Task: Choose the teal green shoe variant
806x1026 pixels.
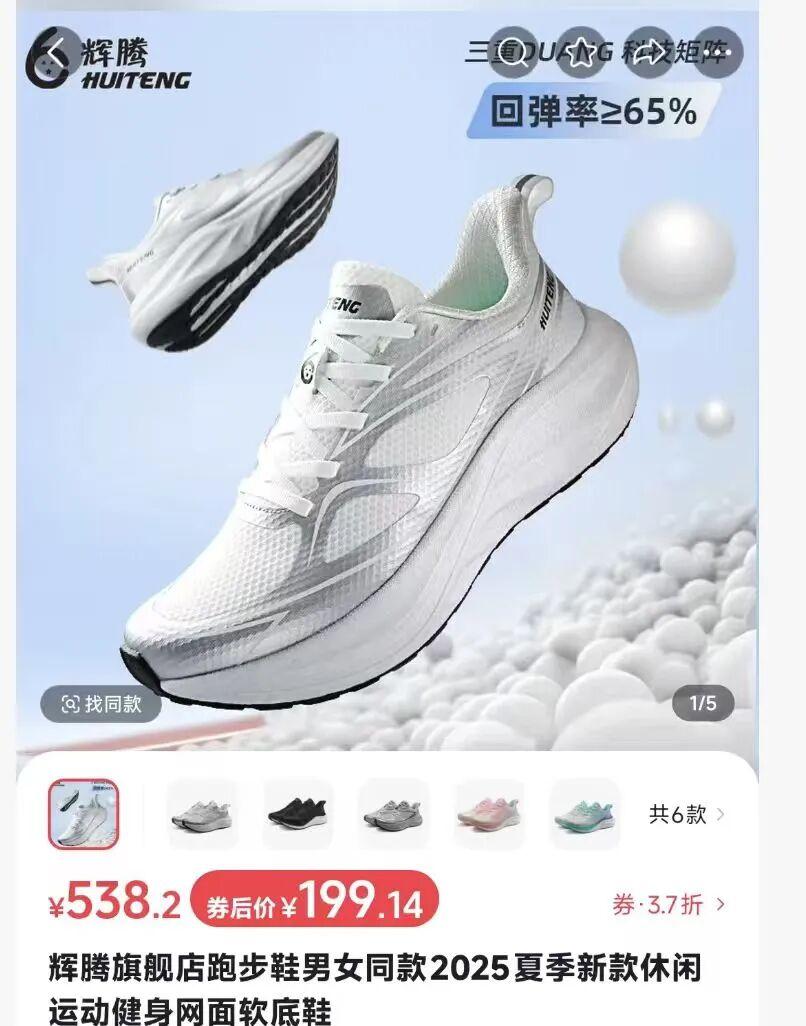Action: 585,814
